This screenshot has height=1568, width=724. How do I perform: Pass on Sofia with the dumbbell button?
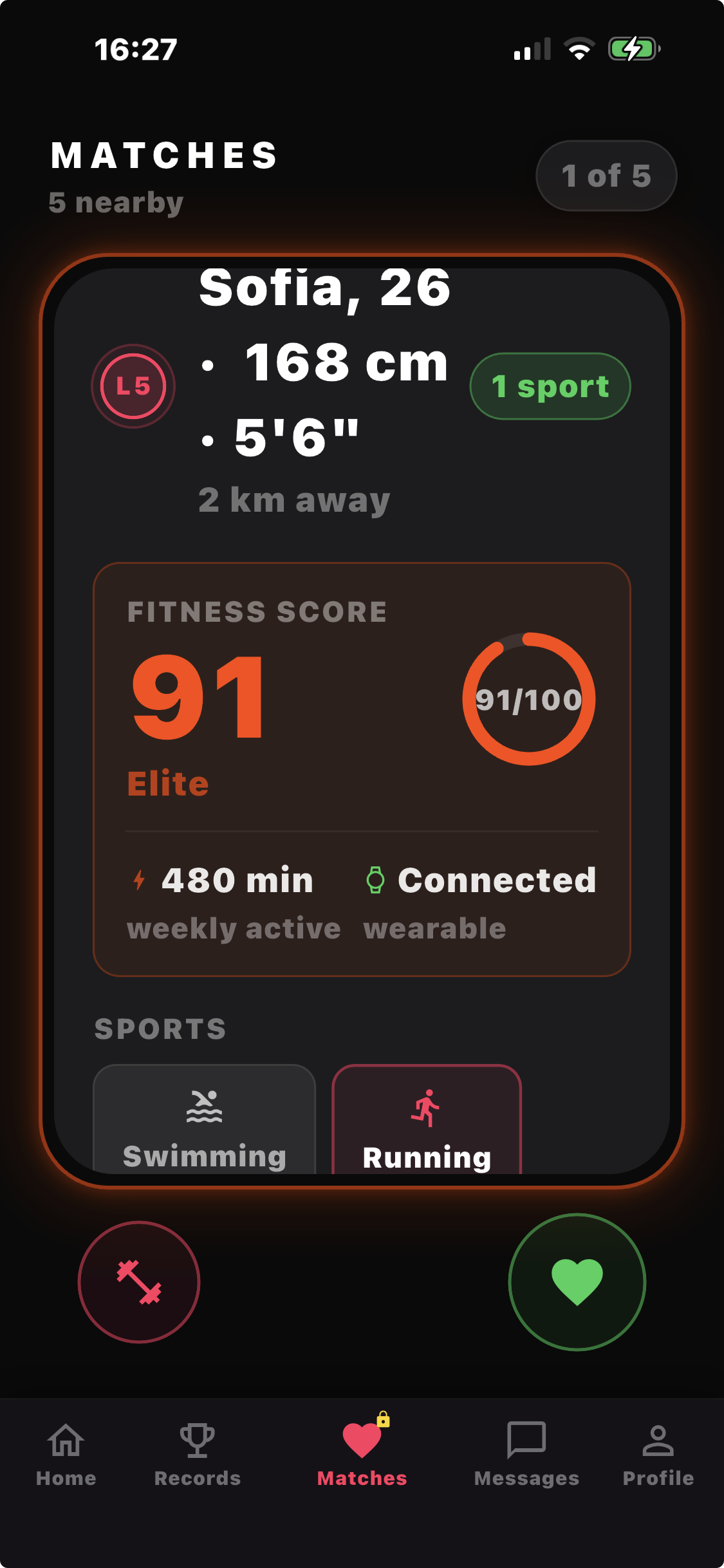pyautogui.click(x=139, y=1282)
